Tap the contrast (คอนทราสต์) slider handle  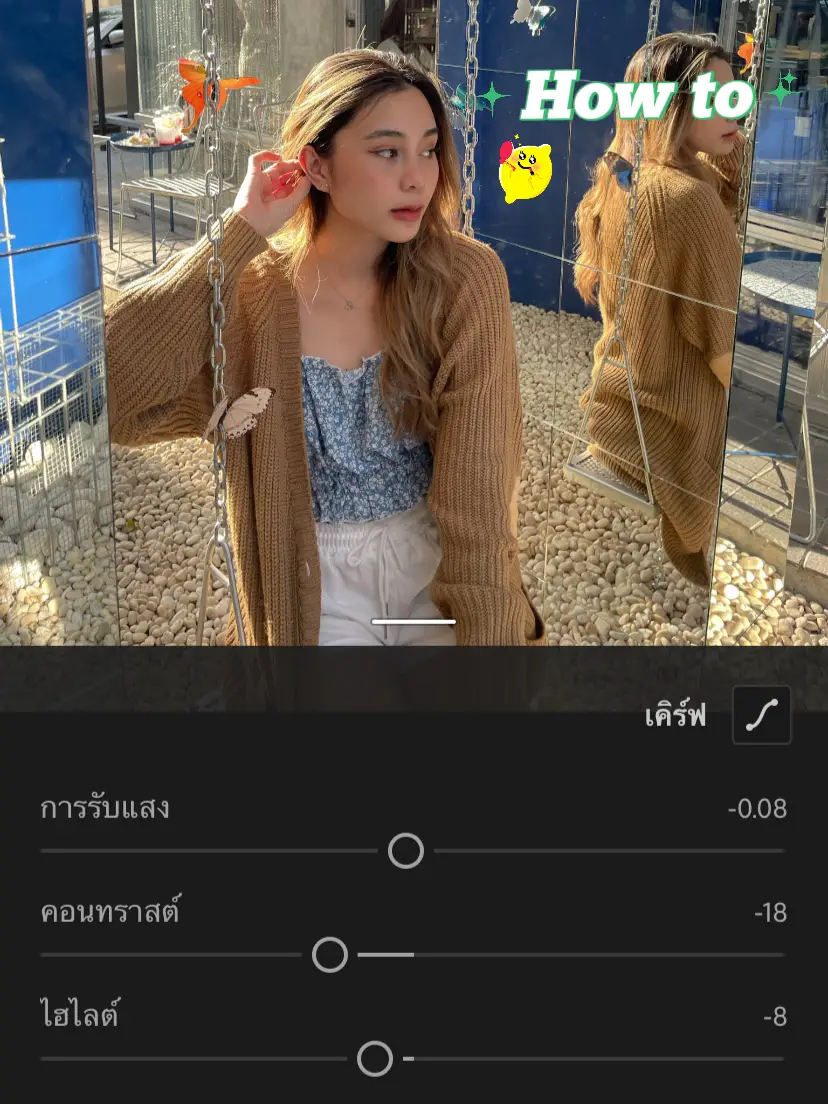[x=330, y=955]
